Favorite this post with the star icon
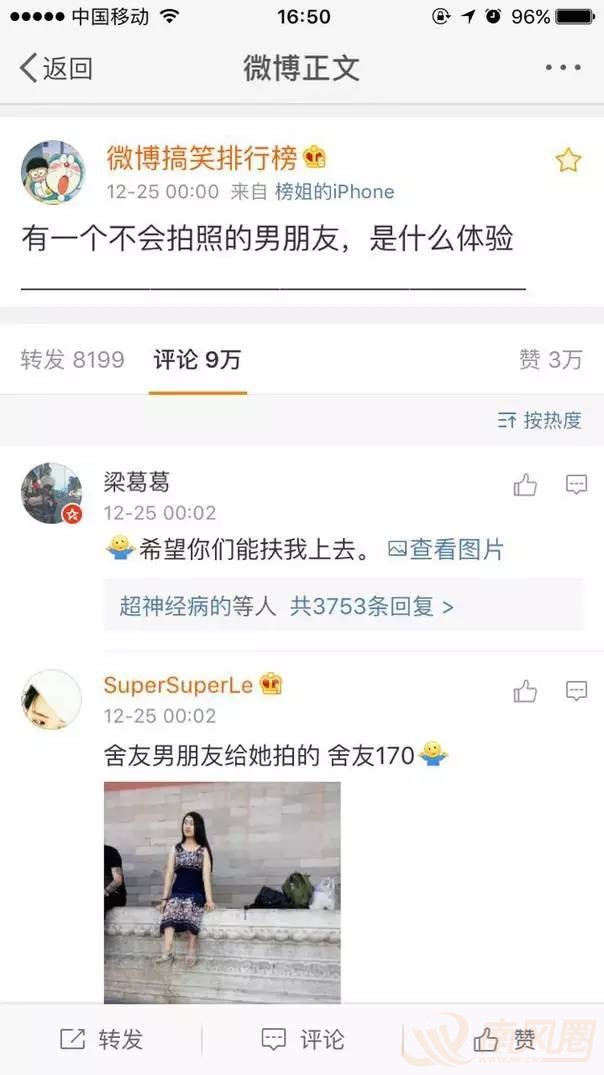 point(568,160)
